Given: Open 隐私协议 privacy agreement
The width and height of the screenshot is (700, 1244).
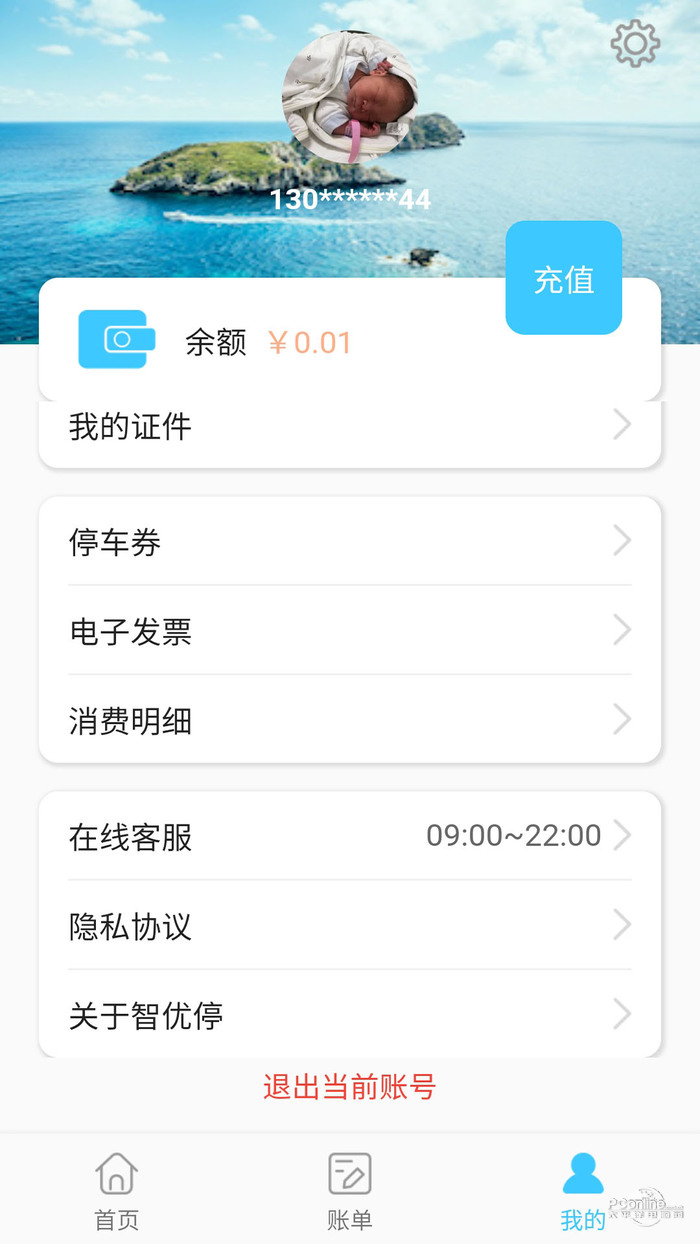Looking at the screenshot, I should pos(349,926).
